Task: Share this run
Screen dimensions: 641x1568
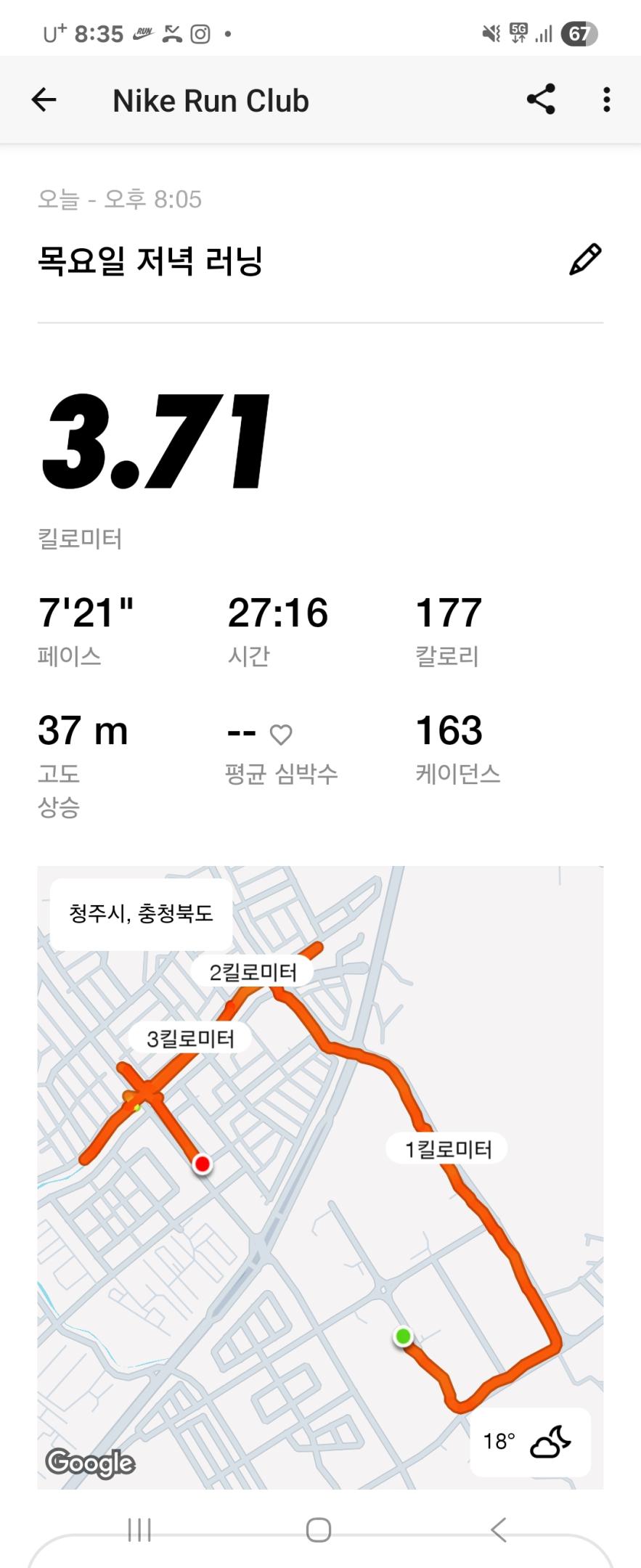Action: click(x=541, y=100)
